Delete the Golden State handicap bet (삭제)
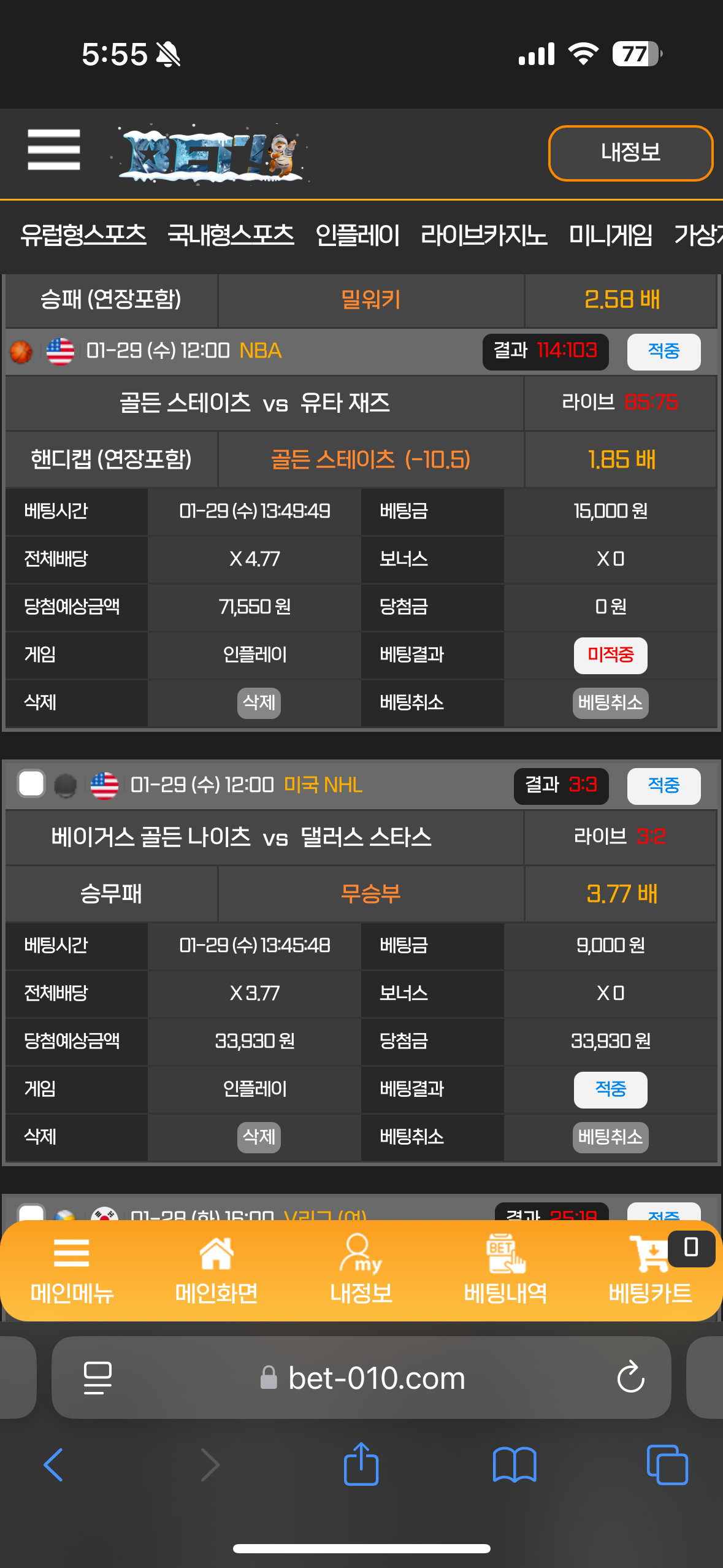723x1568 pixels. pos(259,703)
